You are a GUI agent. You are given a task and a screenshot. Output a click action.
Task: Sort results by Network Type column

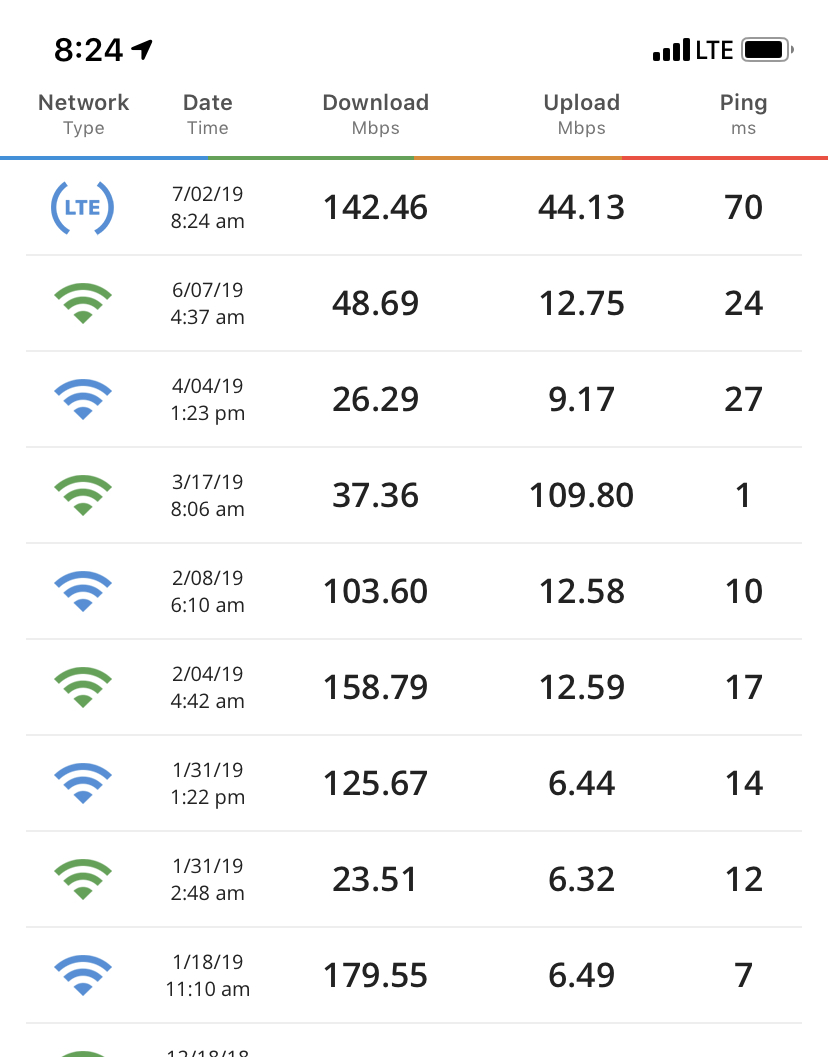(84, 114)
